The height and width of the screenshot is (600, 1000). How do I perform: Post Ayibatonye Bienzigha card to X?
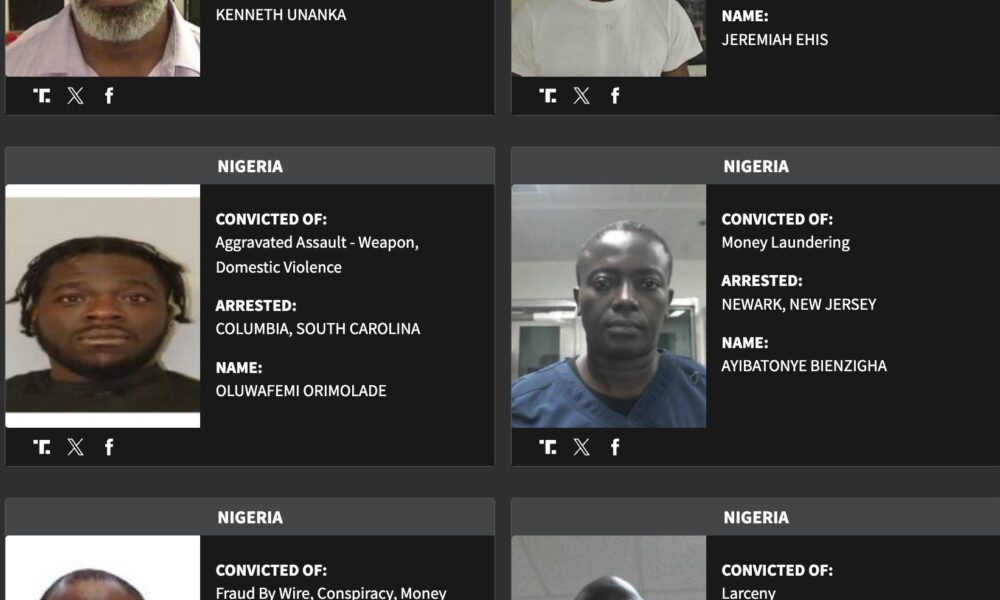(x=581, y=447)
